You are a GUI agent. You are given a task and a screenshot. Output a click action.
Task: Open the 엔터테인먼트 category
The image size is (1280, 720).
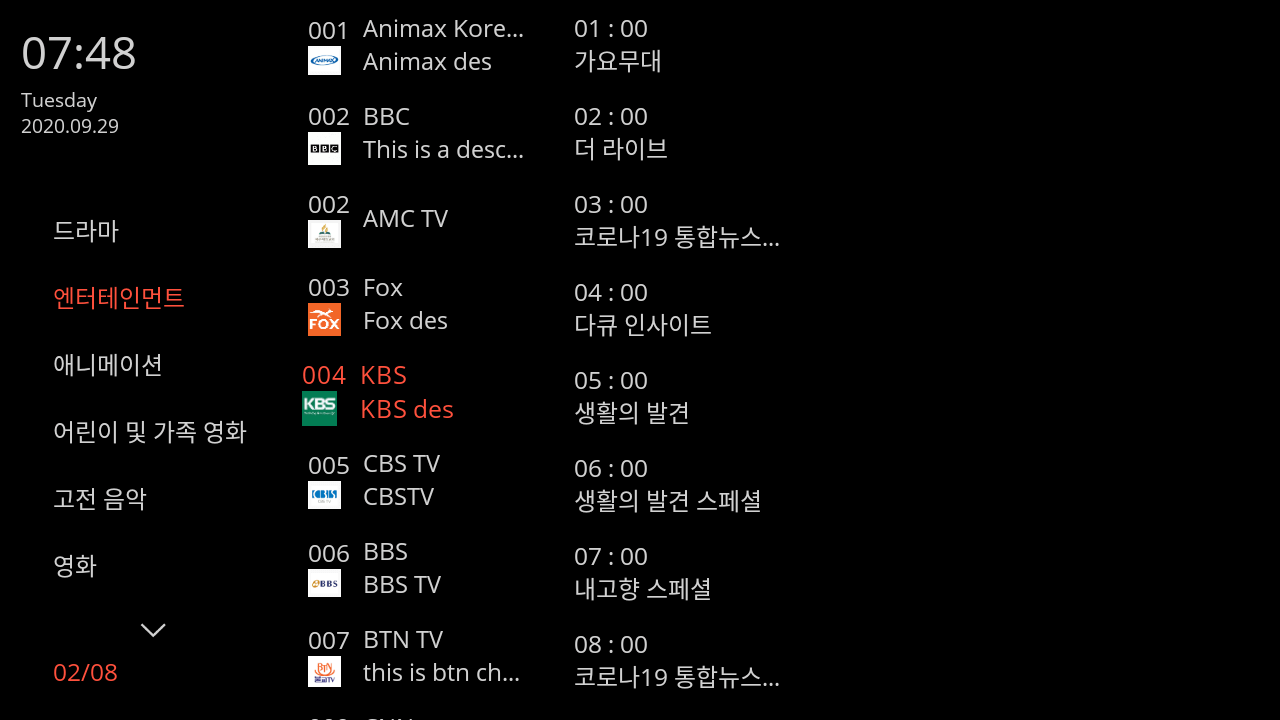coord(119,298)
